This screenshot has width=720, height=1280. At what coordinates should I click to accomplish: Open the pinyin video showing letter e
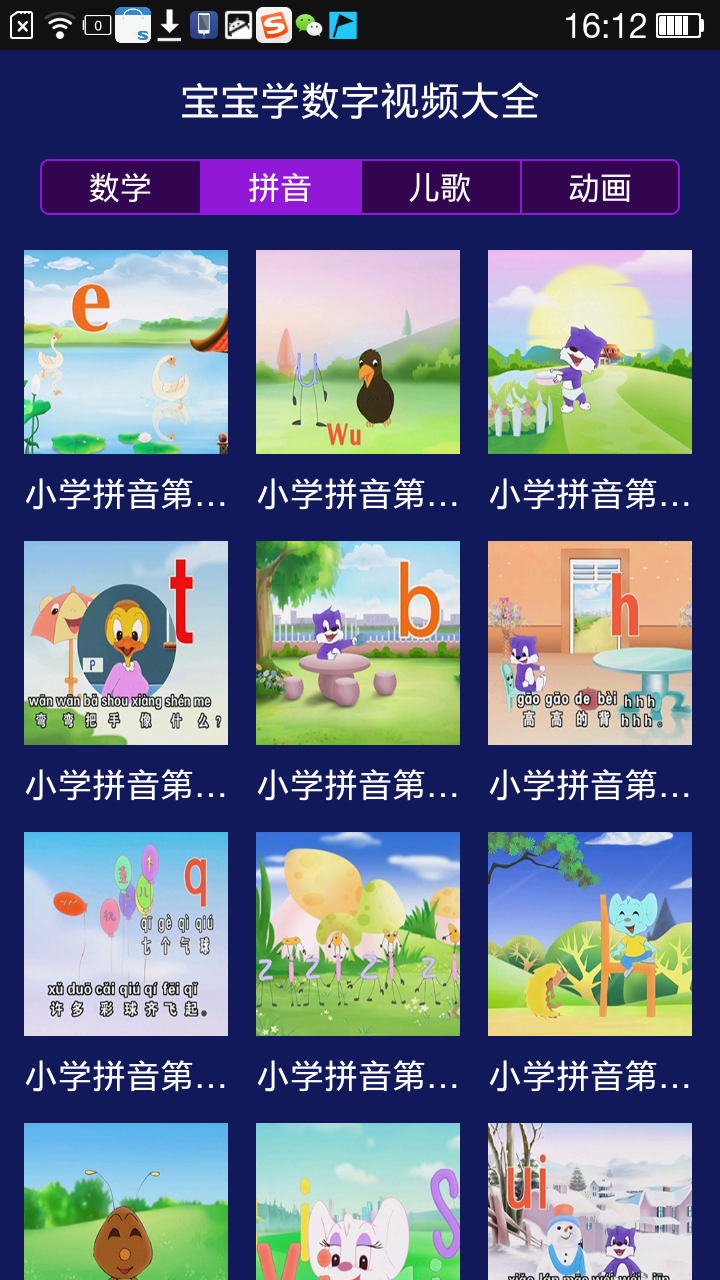(x=126, y=352)
